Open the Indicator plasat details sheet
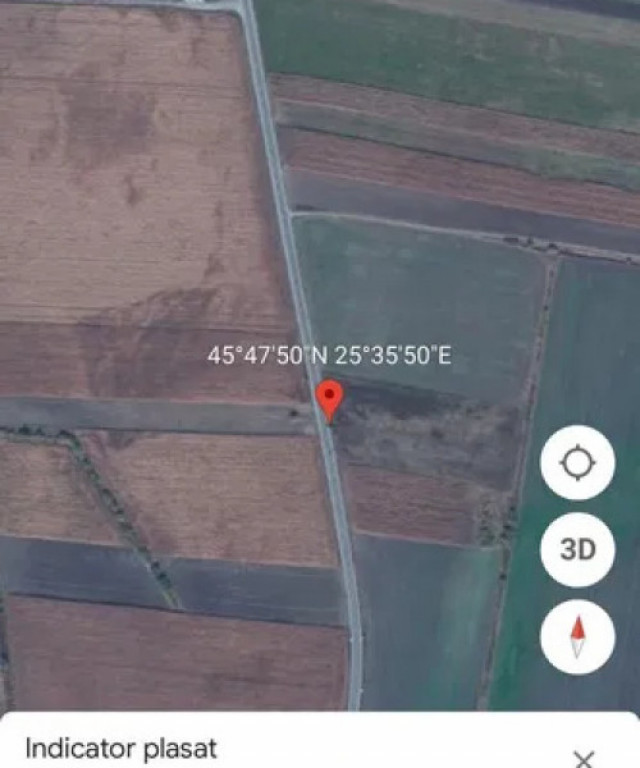The height and width of the screenshot is (768, 640). pyautogui.click(x=120, y=748)
